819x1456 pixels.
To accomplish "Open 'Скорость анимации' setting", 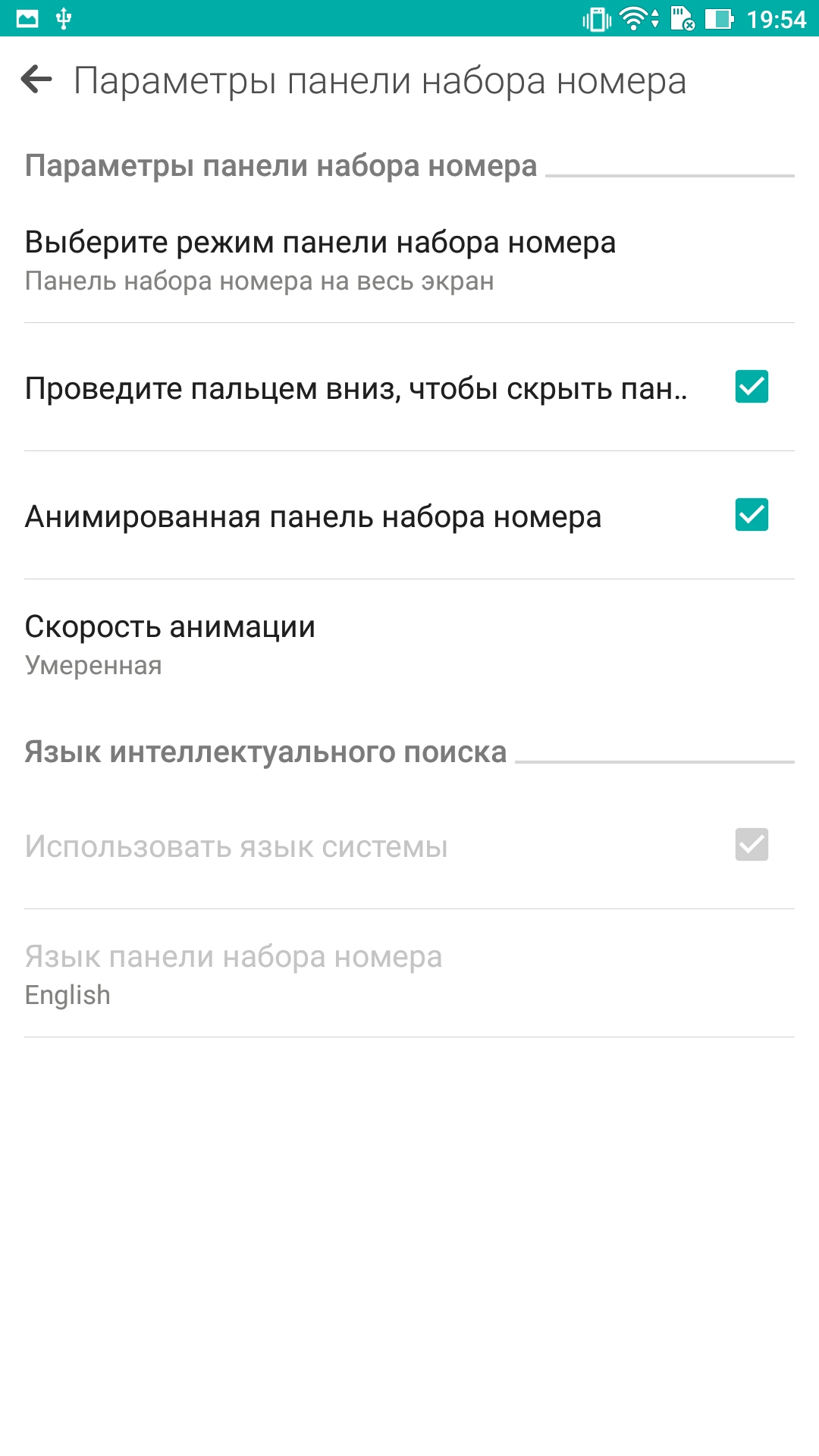I will point(409,645).
